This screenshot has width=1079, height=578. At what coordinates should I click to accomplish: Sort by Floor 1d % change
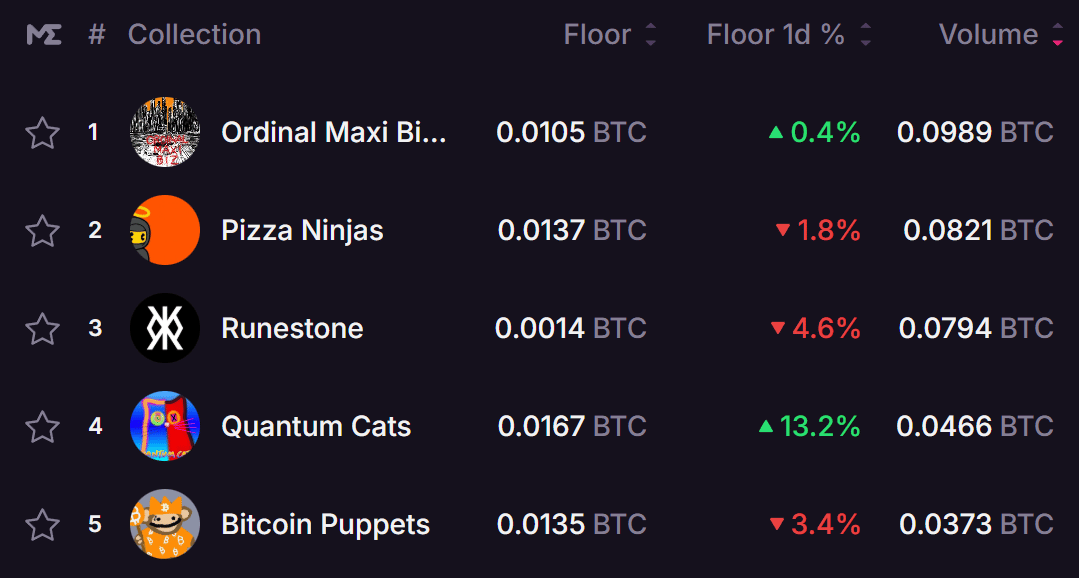788,35
